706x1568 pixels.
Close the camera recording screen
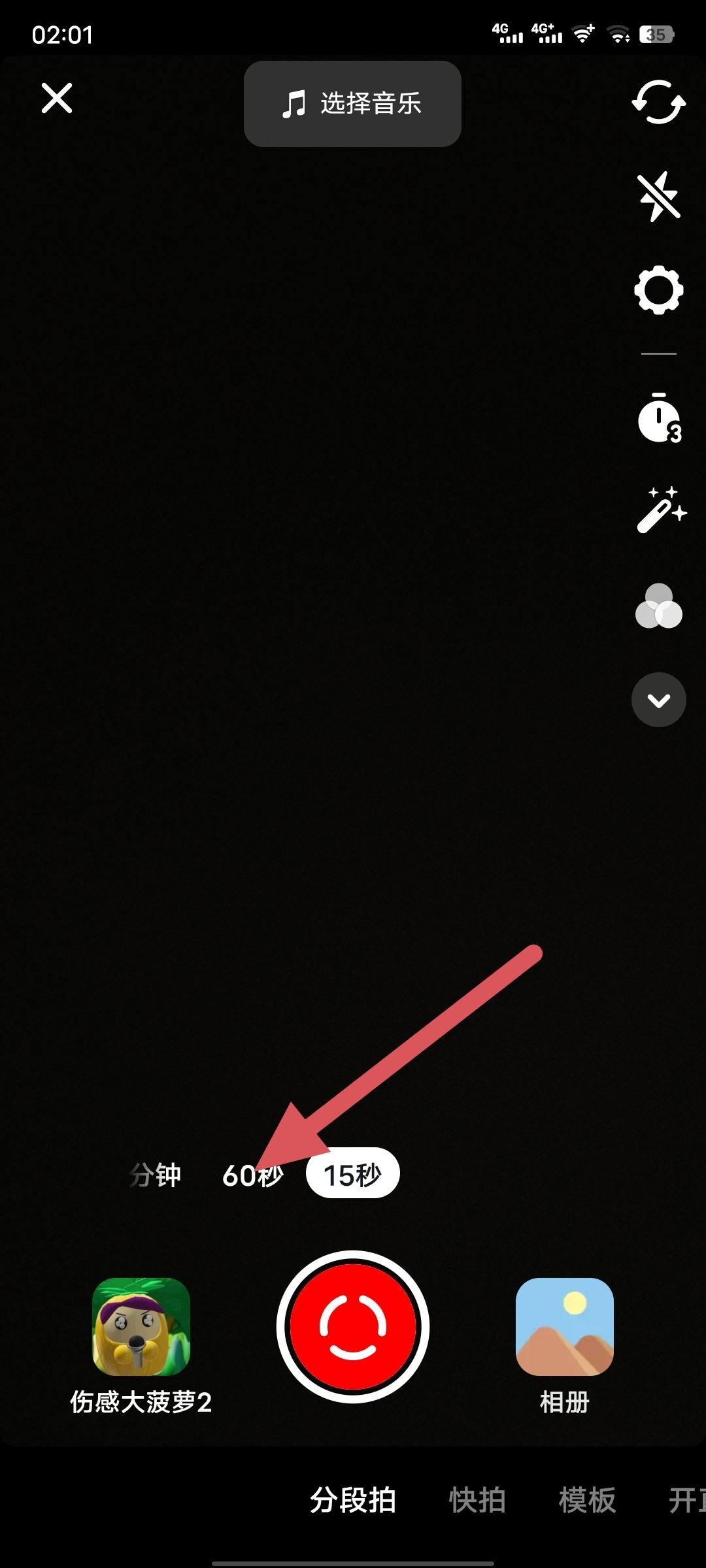[x=57, y=98]
